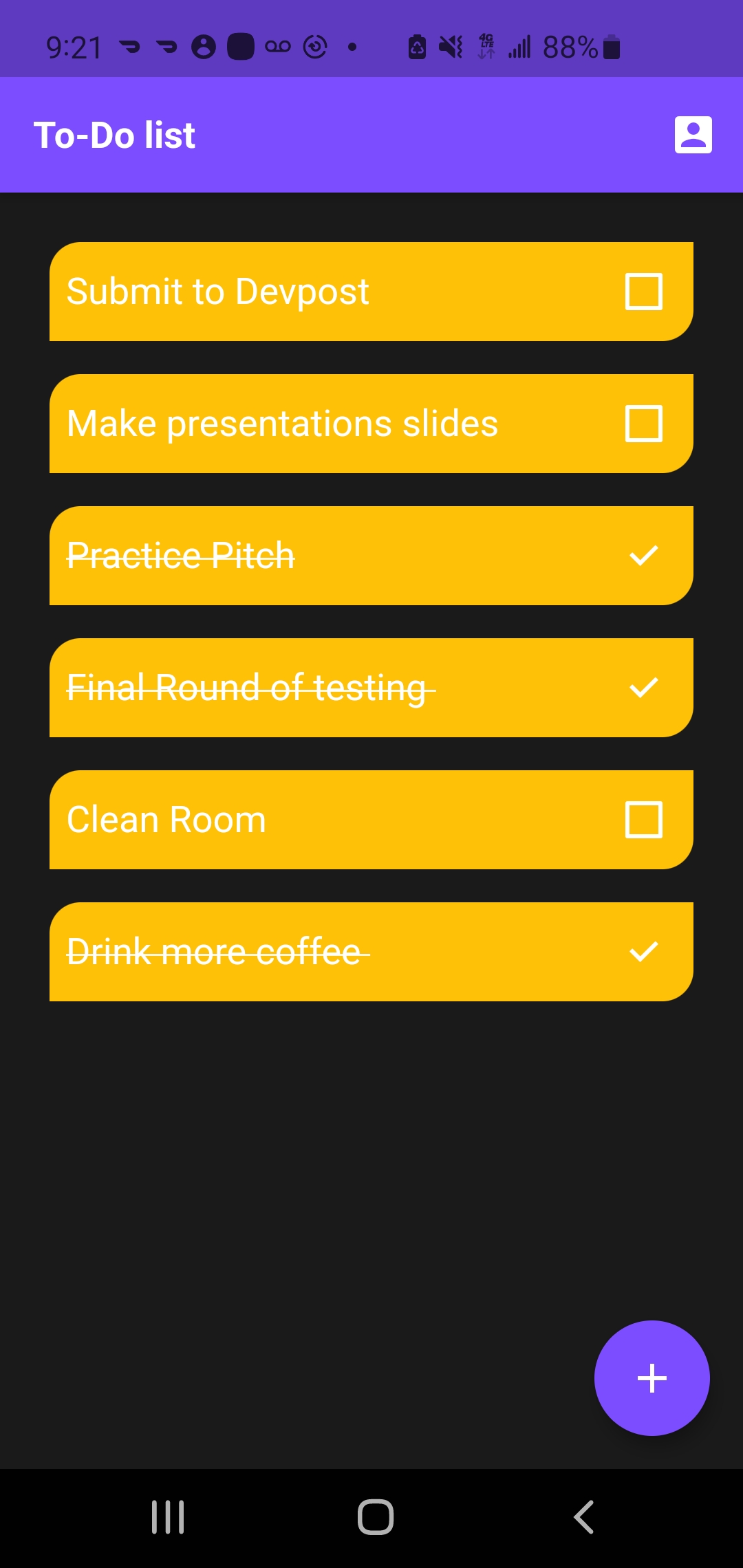The height and width of the screenshot is (1568, 743).
Task: Mark Make presentations slides as done
Action: (x=643, y=424)
